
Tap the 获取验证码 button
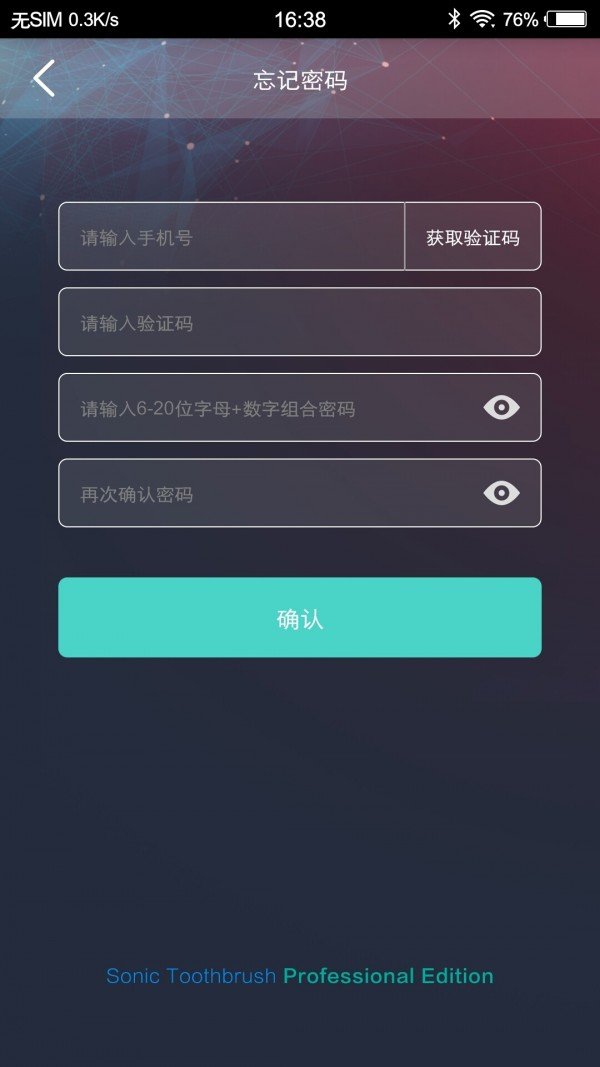point(473,237)
